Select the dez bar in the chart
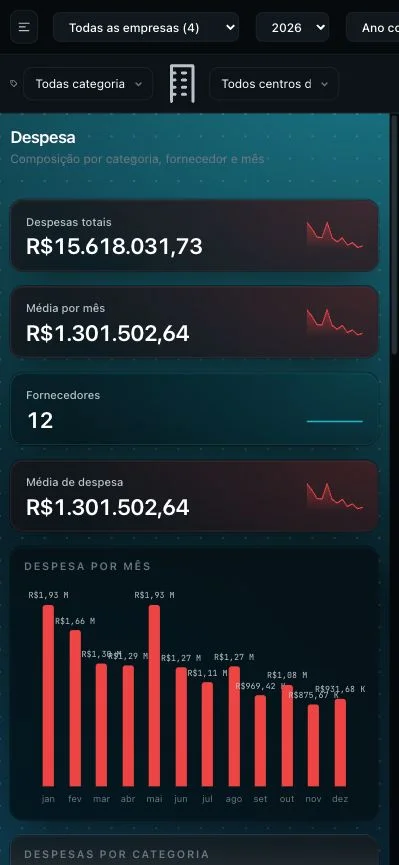 (x=341, y=743)
